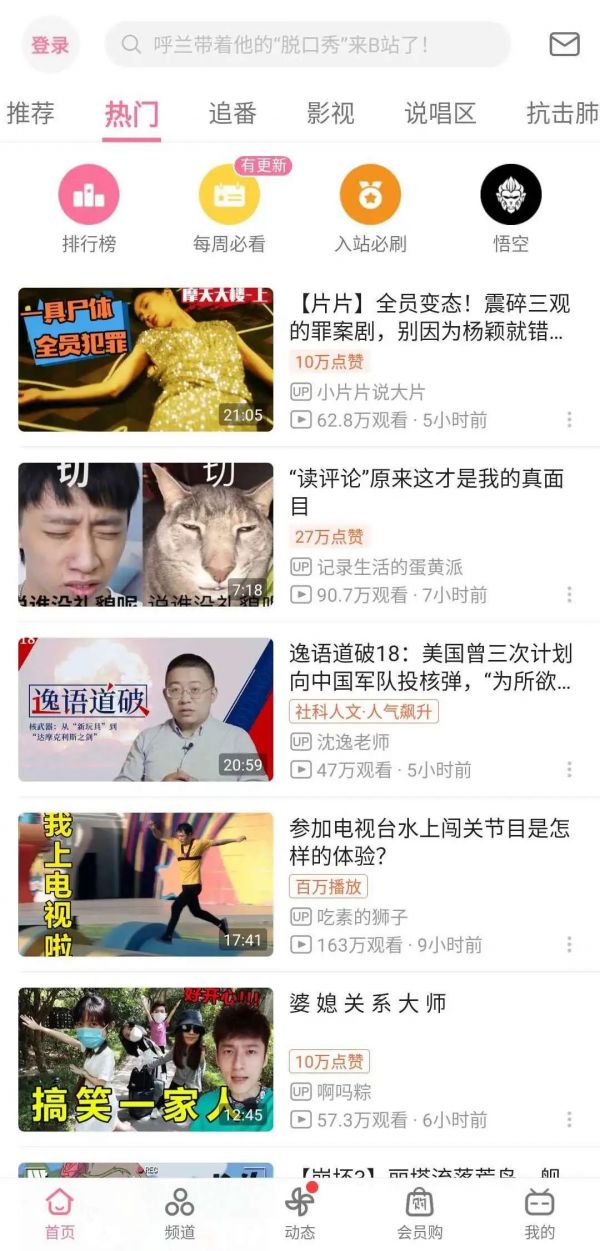The height and width of the screenshot is (1251, 600).
Task: Open the 入站必刷 shortcut
Action: (x=370, y=208)
